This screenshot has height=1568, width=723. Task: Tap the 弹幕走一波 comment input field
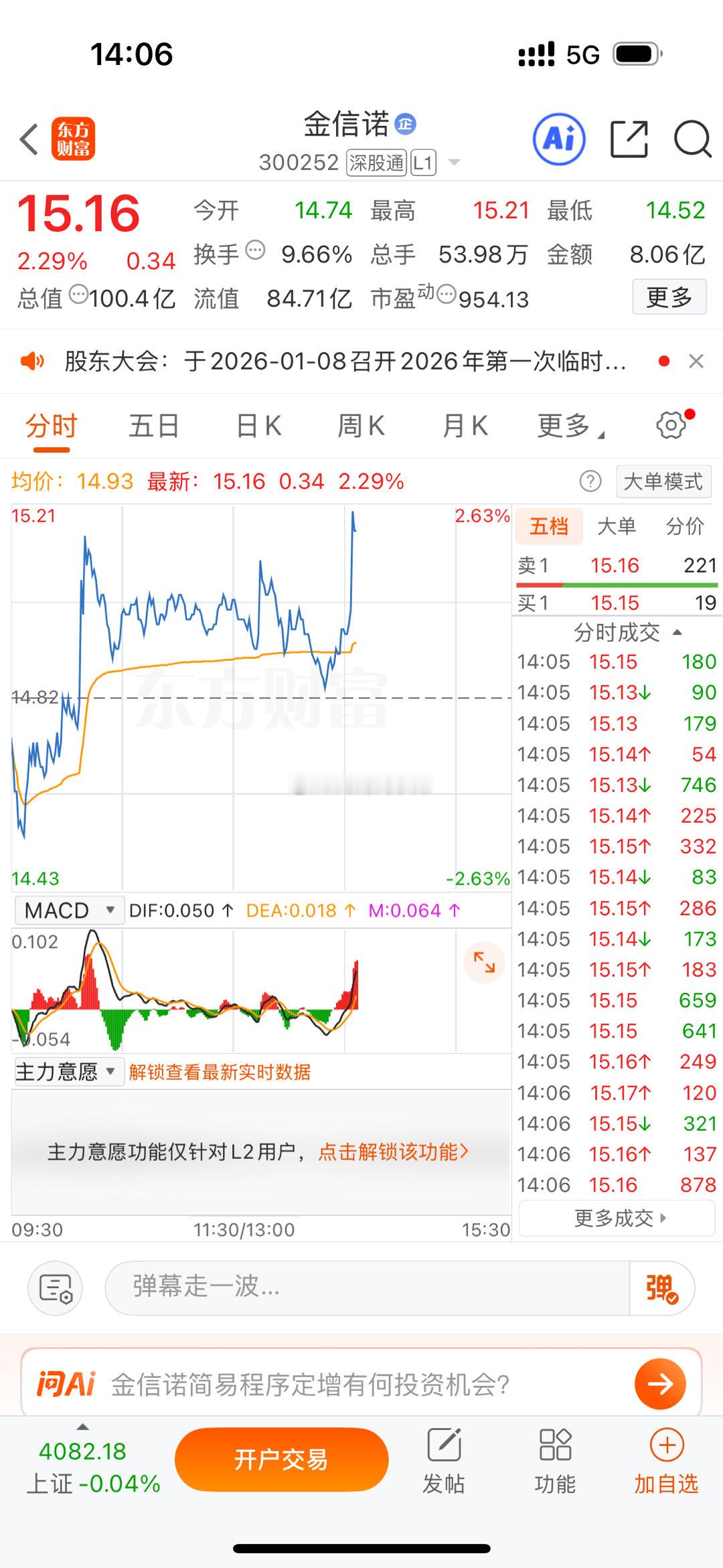pos(368,1287)
